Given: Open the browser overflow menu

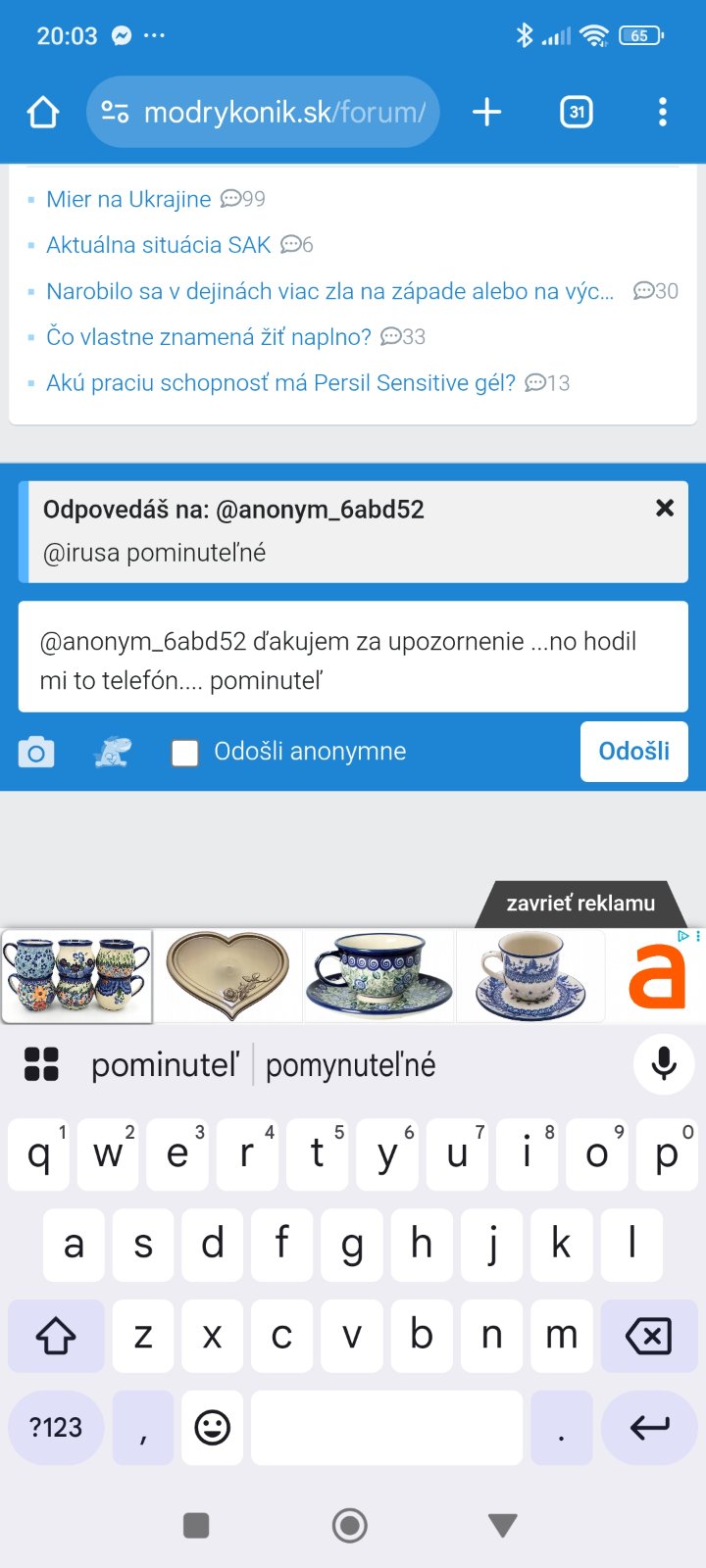Looking at the screenshot, I should (x=663, y=113).
